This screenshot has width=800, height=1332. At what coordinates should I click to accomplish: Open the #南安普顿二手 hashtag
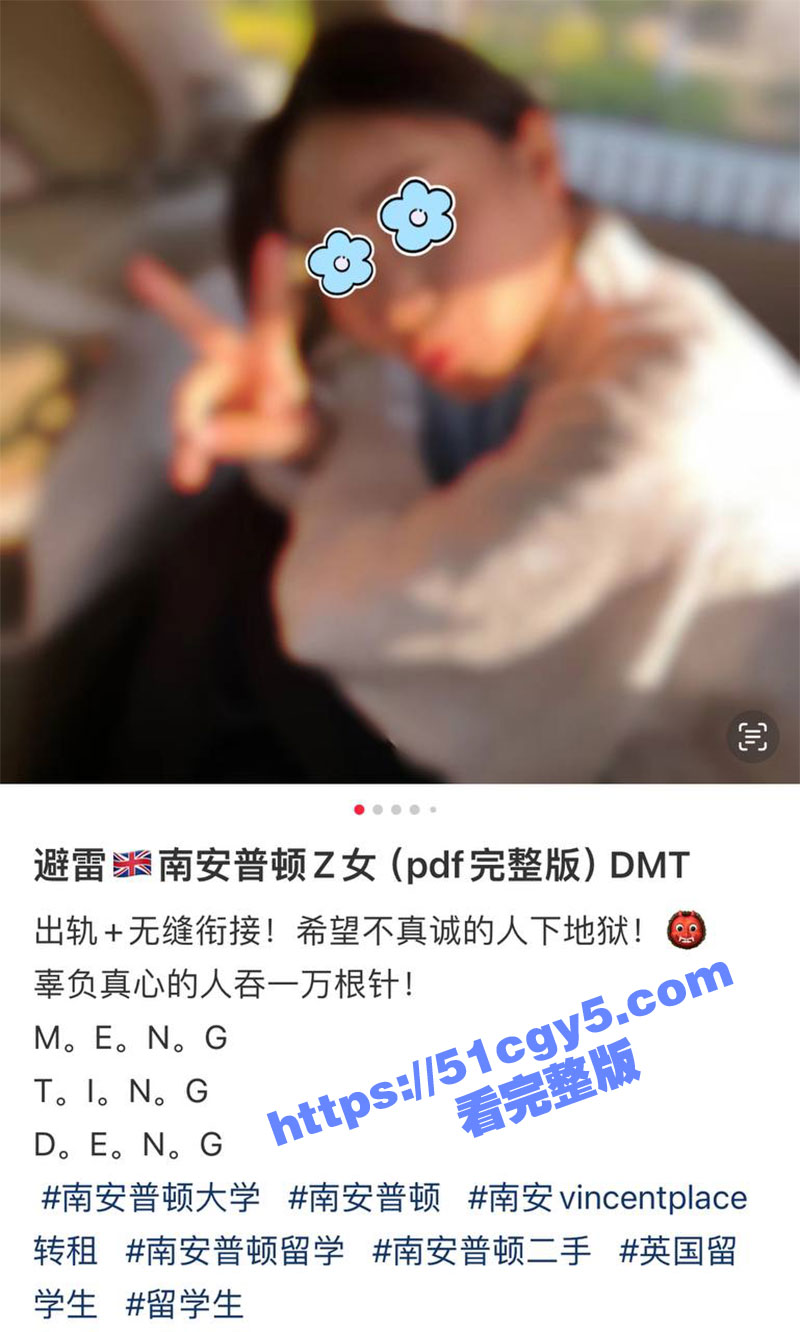tap(482, 1250)
